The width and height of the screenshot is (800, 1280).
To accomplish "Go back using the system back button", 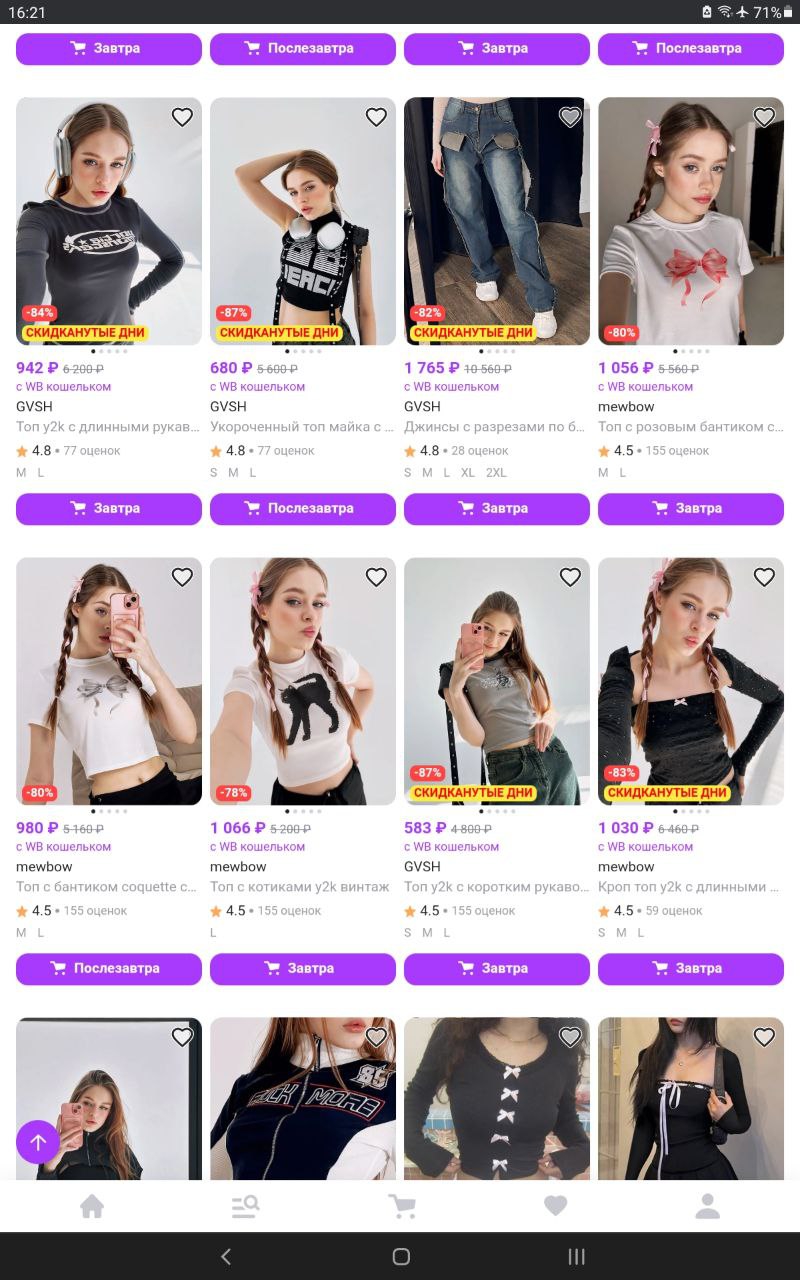I will tap(226, 1257).
